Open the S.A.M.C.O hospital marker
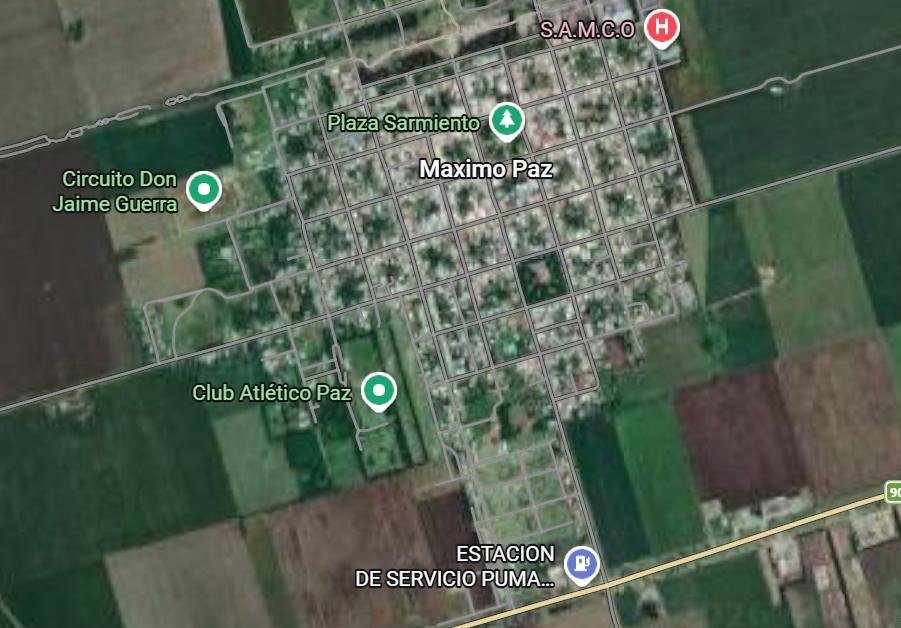The height and width of the screenshot is (628, 901). coord(661,27)
